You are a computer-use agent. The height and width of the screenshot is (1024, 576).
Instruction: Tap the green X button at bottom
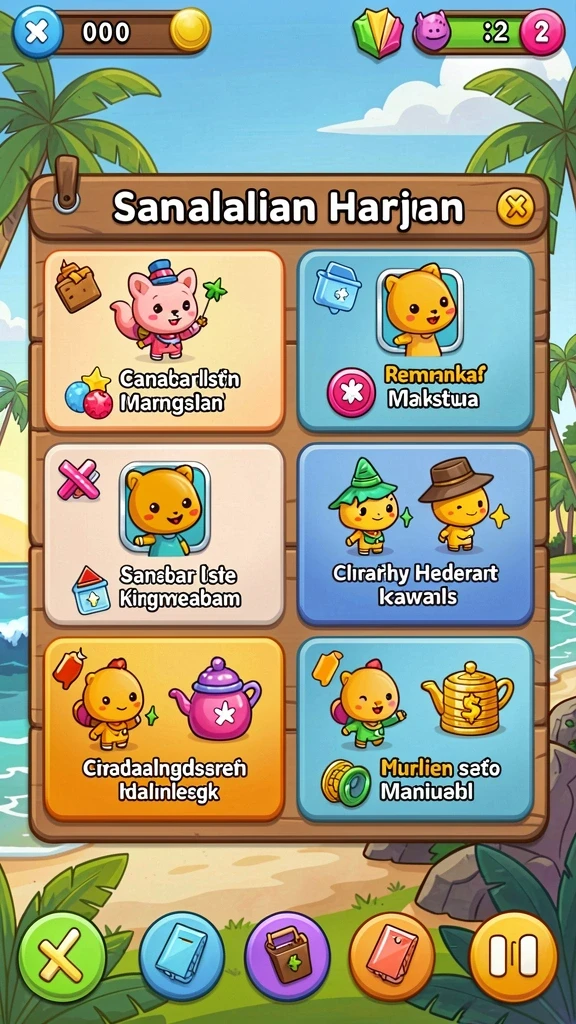coord(62,957)
